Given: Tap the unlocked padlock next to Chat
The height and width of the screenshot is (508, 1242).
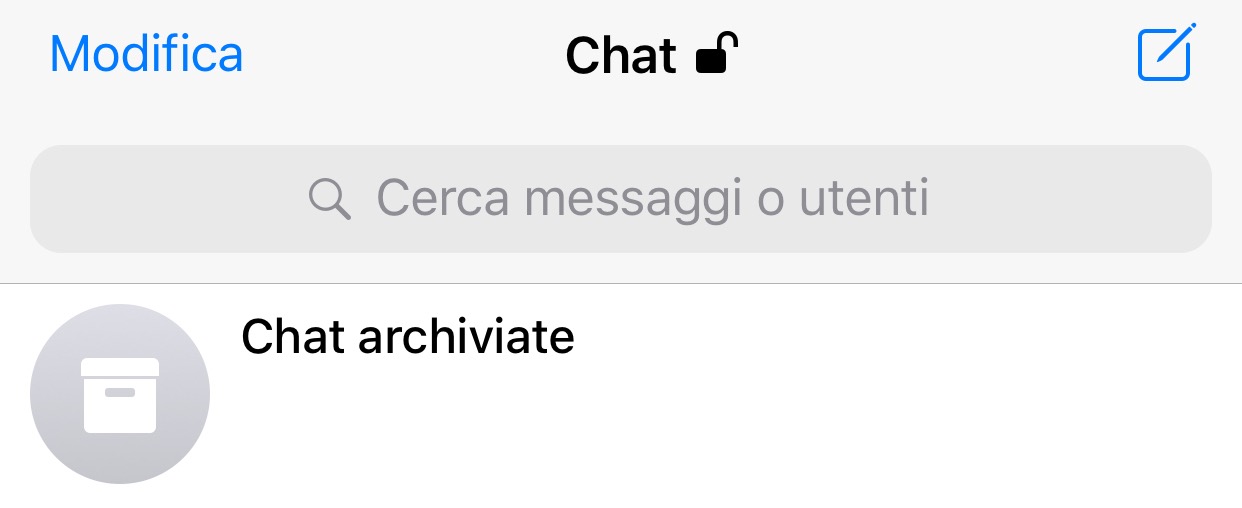Looking at the screenshot, I should (717, 54).
